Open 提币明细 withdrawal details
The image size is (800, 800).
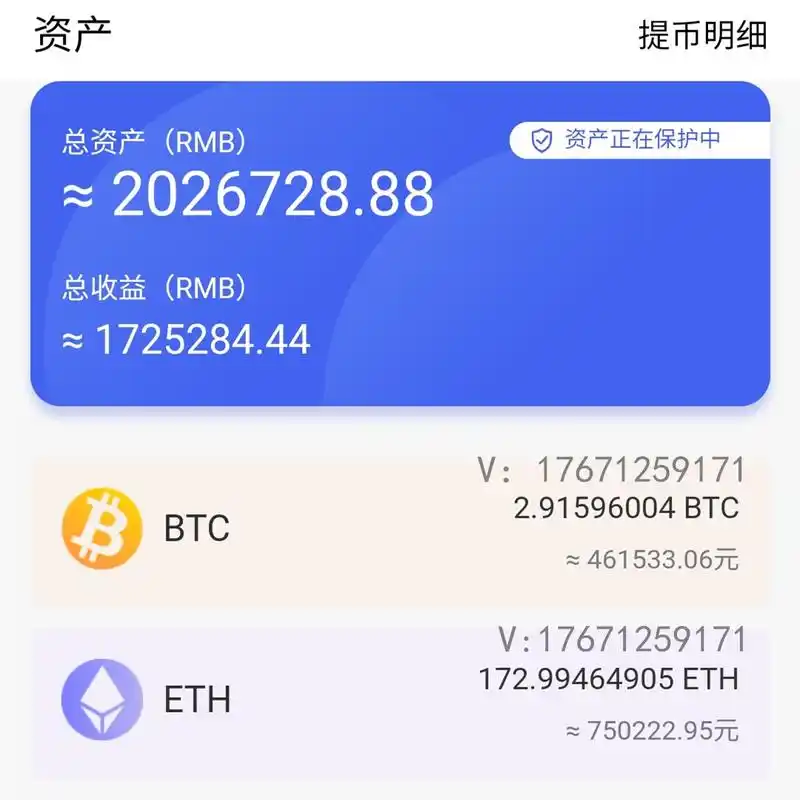702,34
